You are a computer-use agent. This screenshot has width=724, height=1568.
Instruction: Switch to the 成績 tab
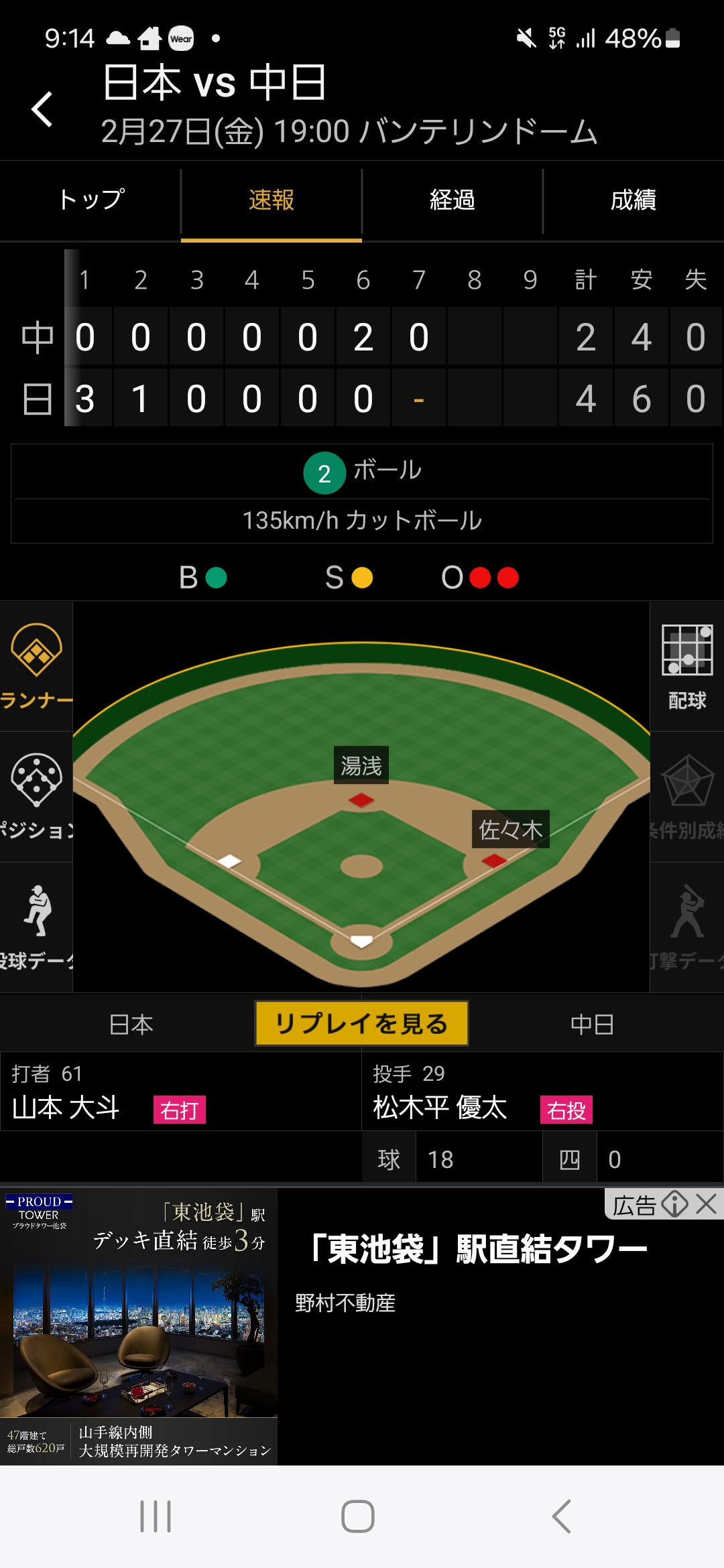click(x=633, y=200)
